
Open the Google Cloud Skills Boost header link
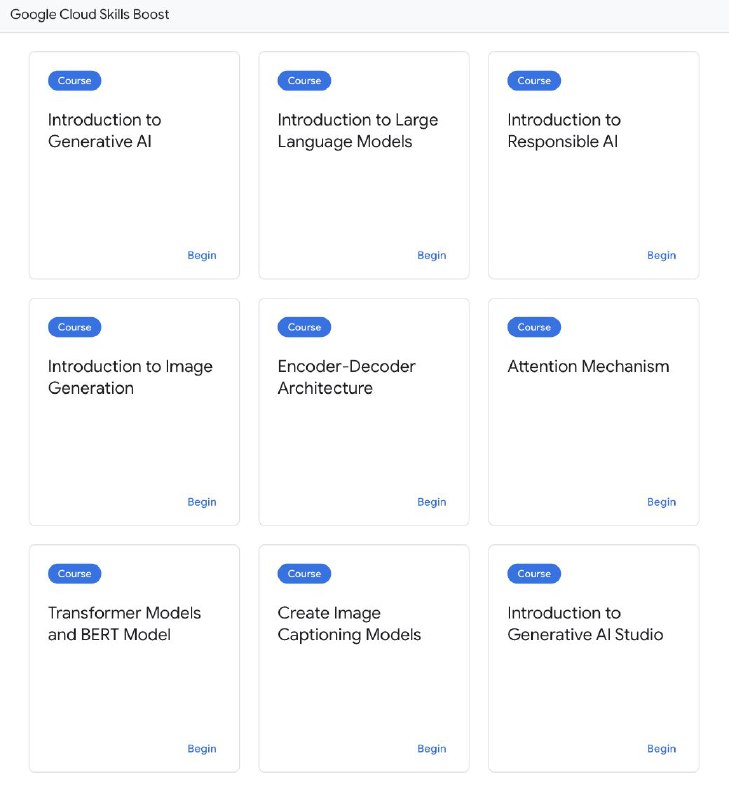(x=88, y=14)
